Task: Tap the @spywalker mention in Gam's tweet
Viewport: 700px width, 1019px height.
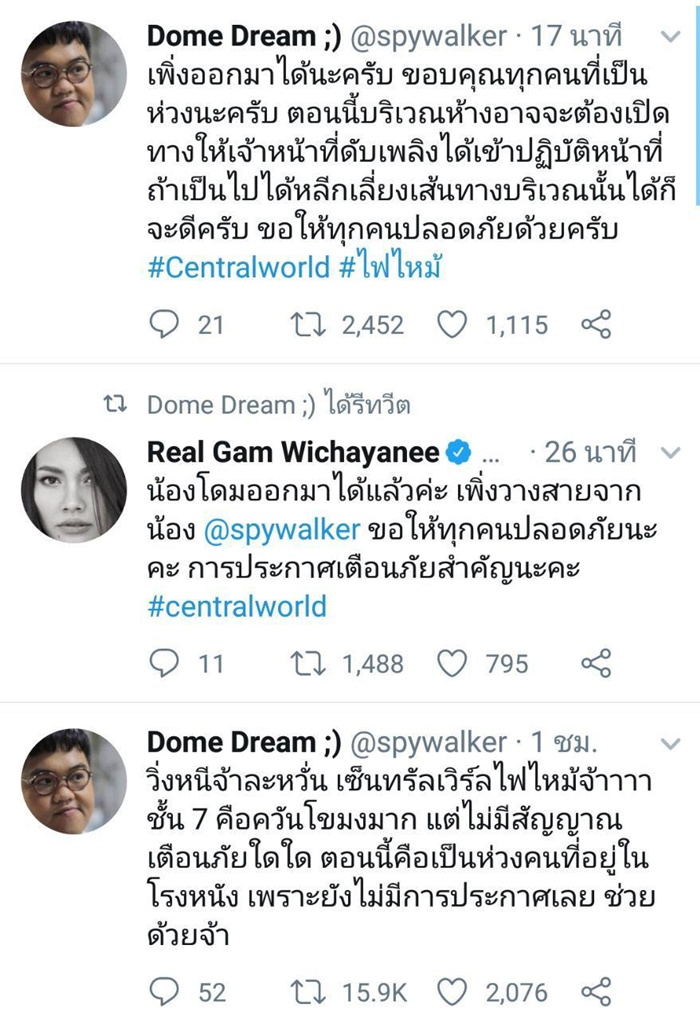Action: (x=264, y=531)
